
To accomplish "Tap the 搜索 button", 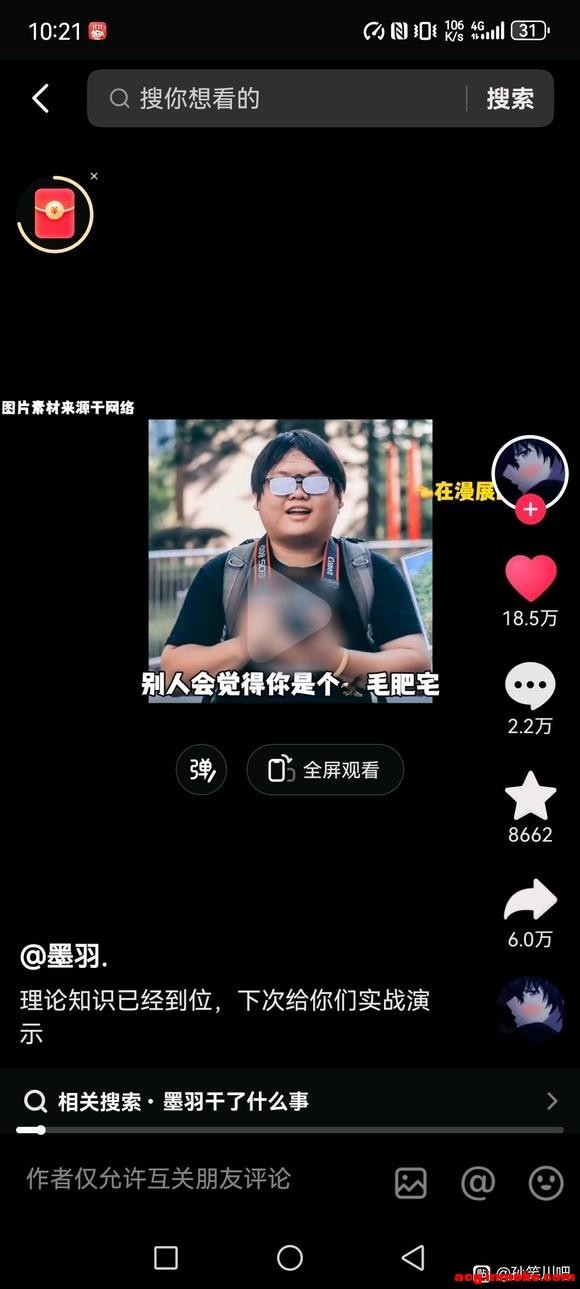I will tap(510, 98).
